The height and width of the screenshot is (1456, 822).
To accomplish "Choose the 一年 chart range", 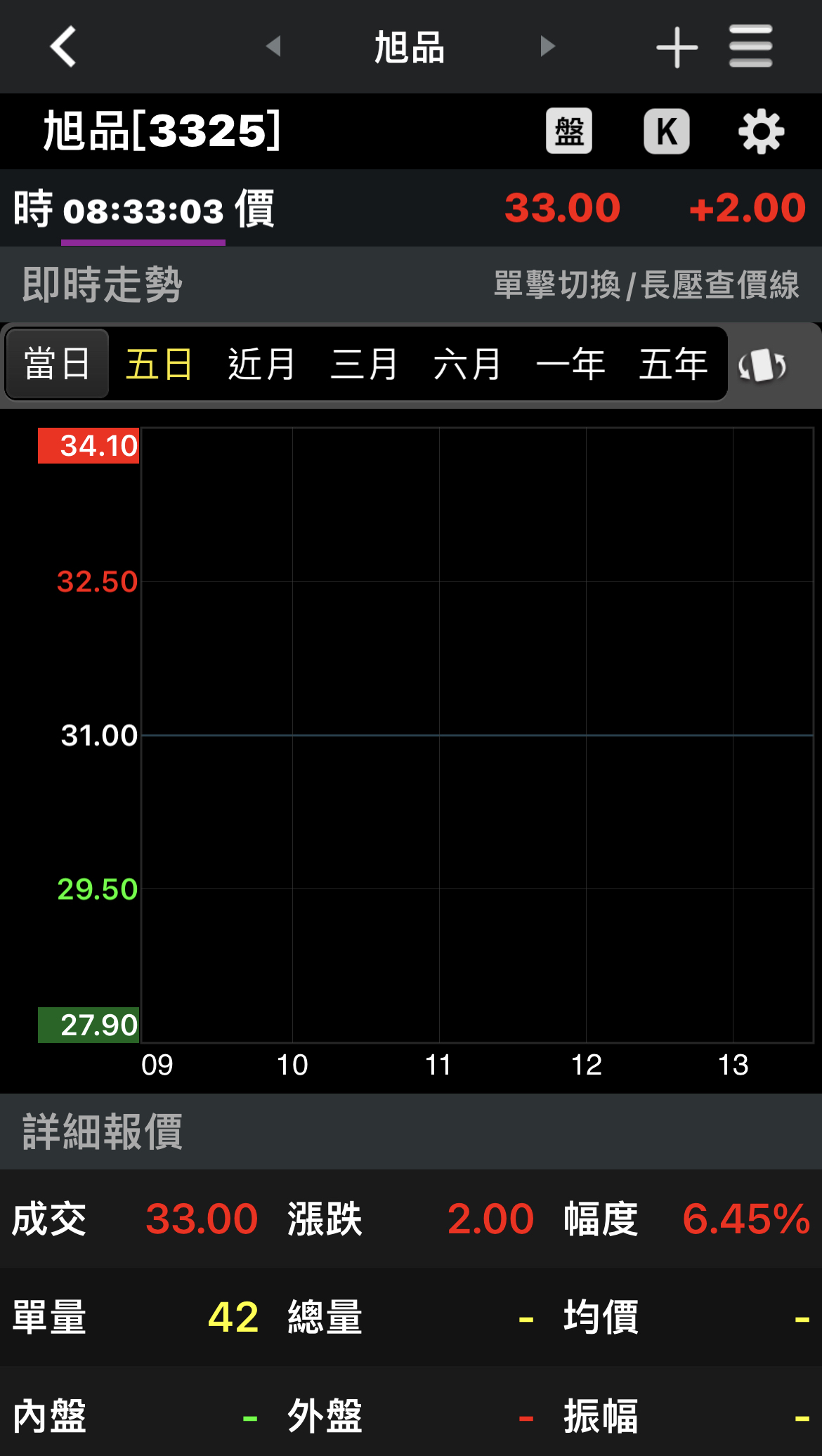I will (570, 364).
